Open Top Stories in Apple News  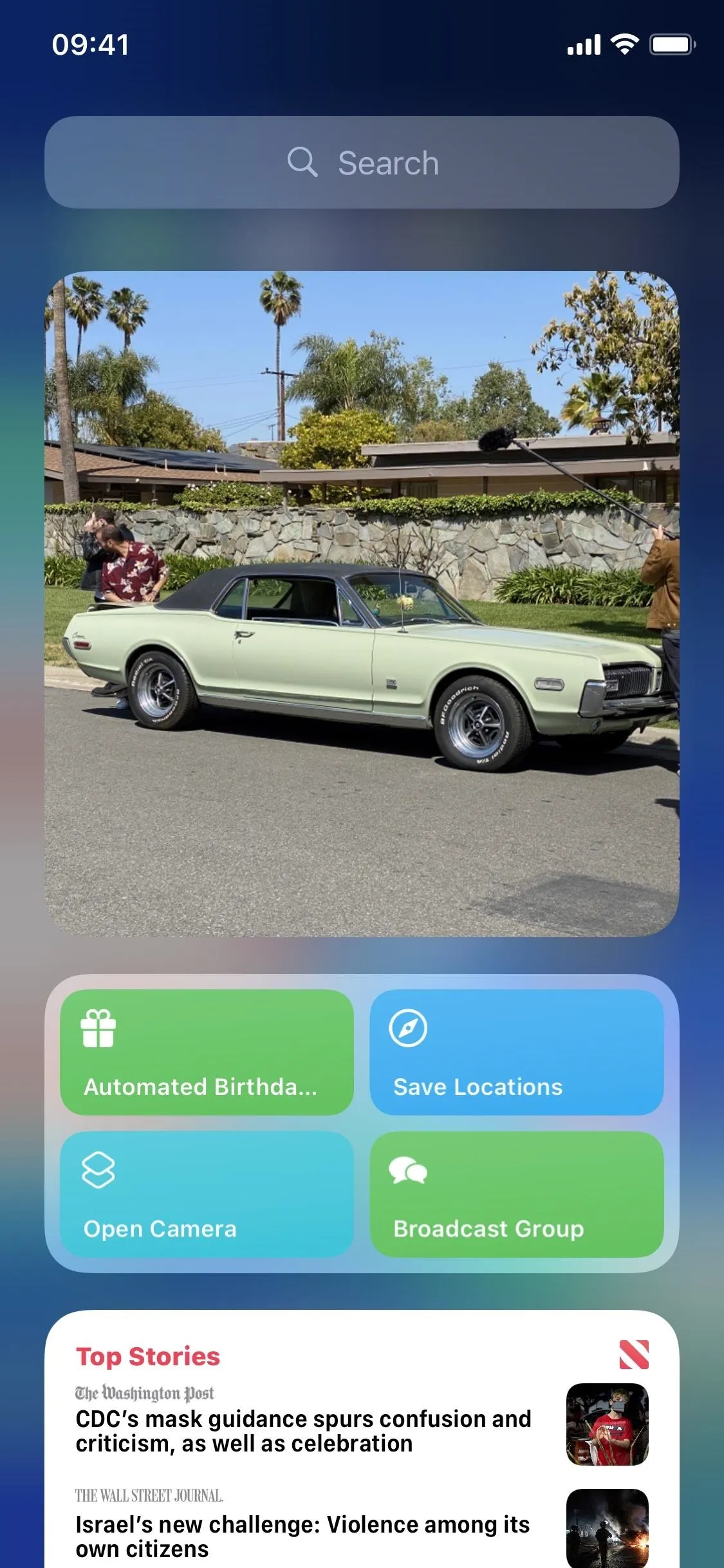pos(148,1356)
